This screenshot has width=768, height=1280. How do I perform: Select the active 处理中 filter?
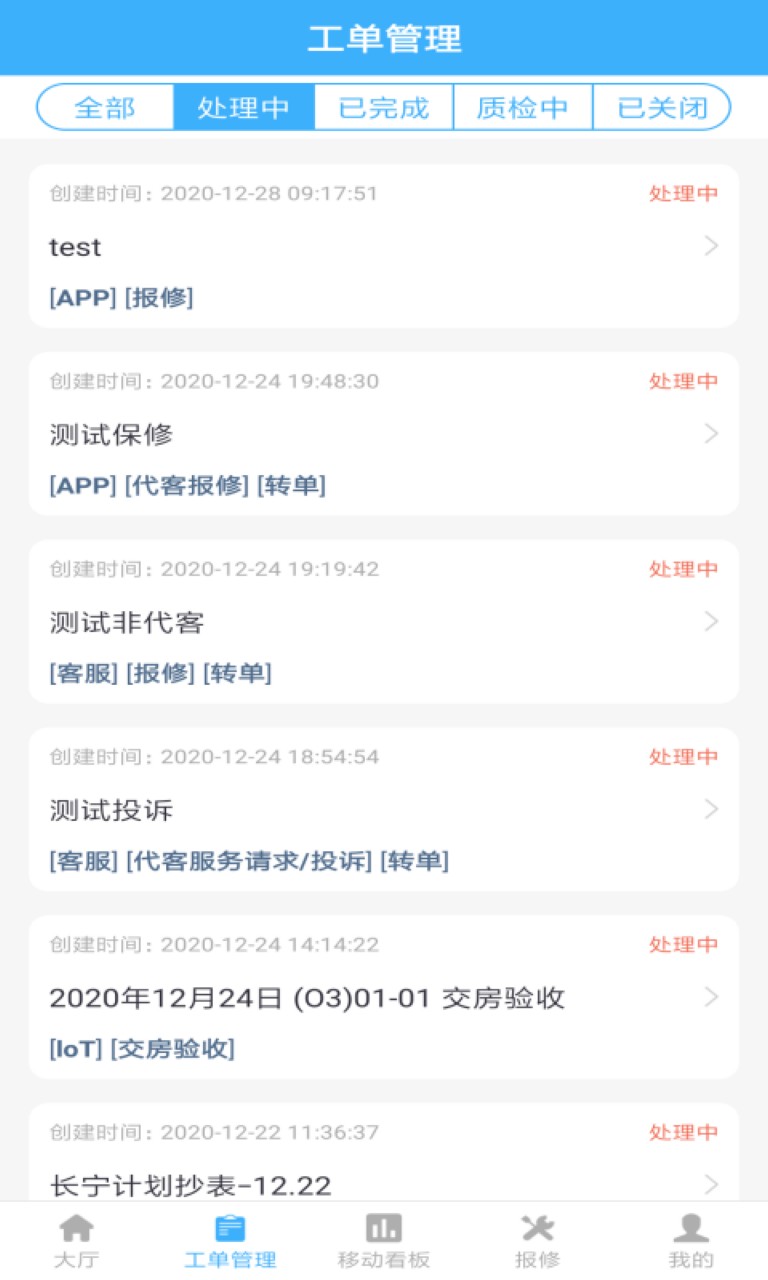(x=243, y=108)
